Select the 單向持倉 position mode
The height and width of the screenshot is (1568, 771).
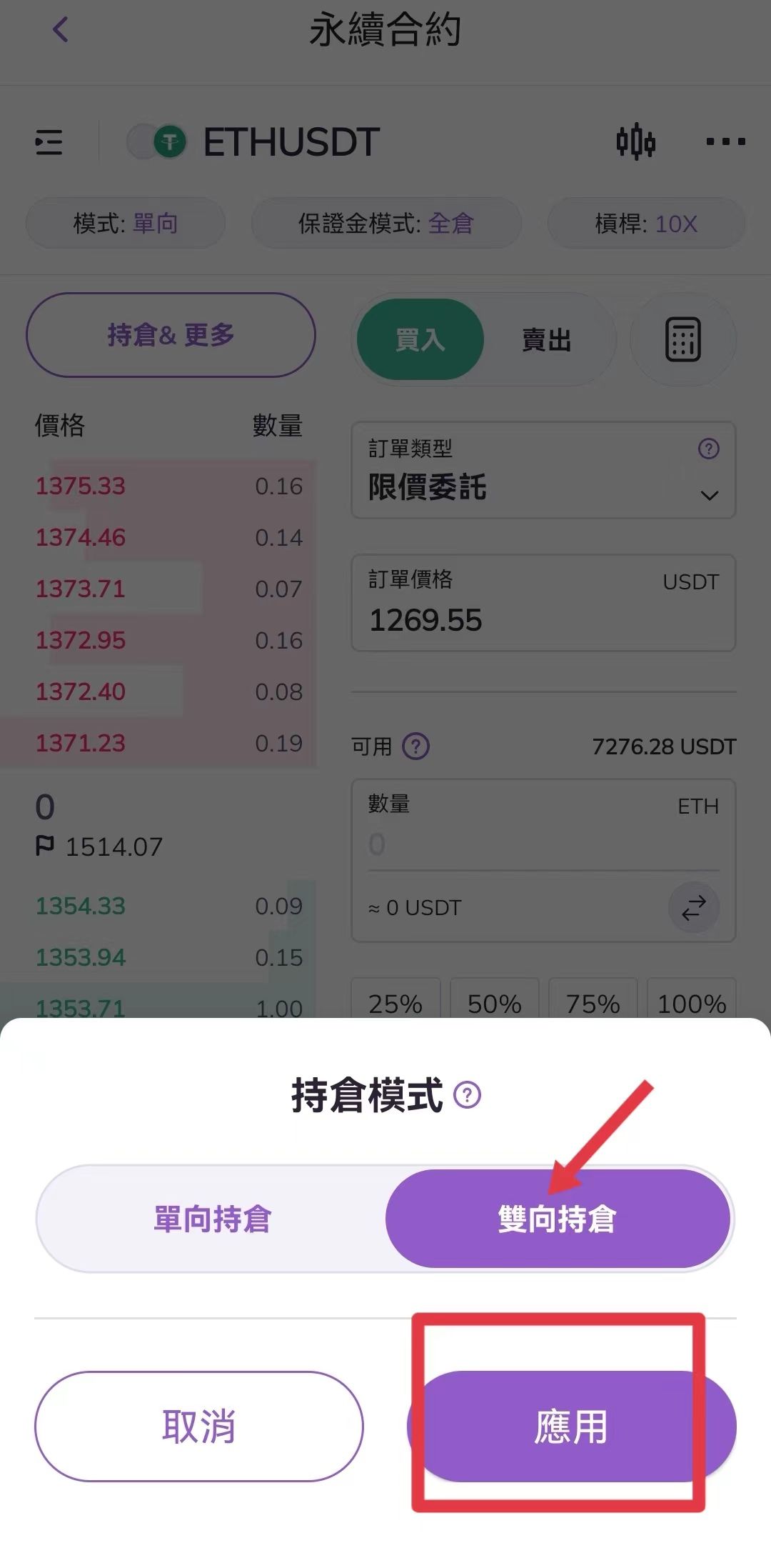tap(212, 1219)
